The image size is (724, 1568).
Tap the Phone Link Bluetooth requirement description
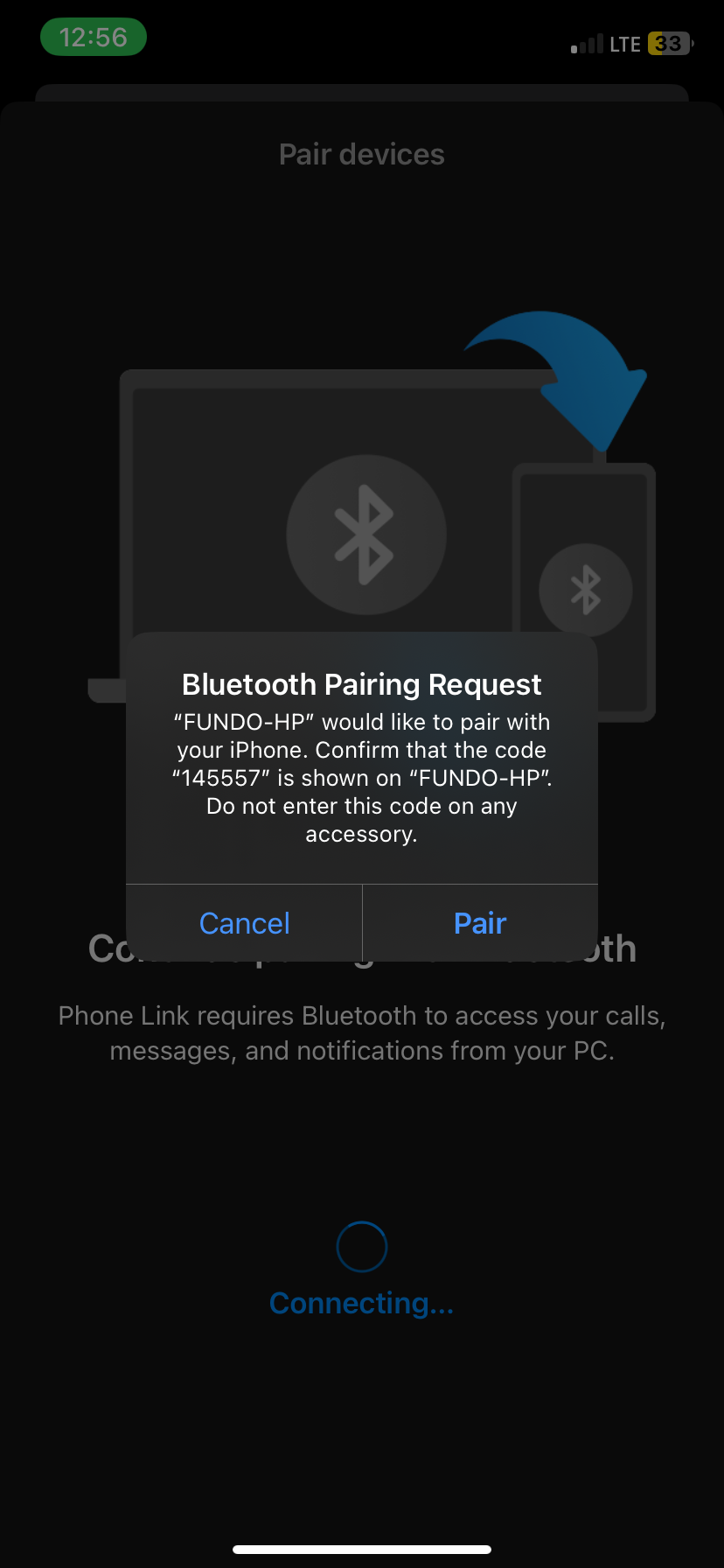[361, 1032]
